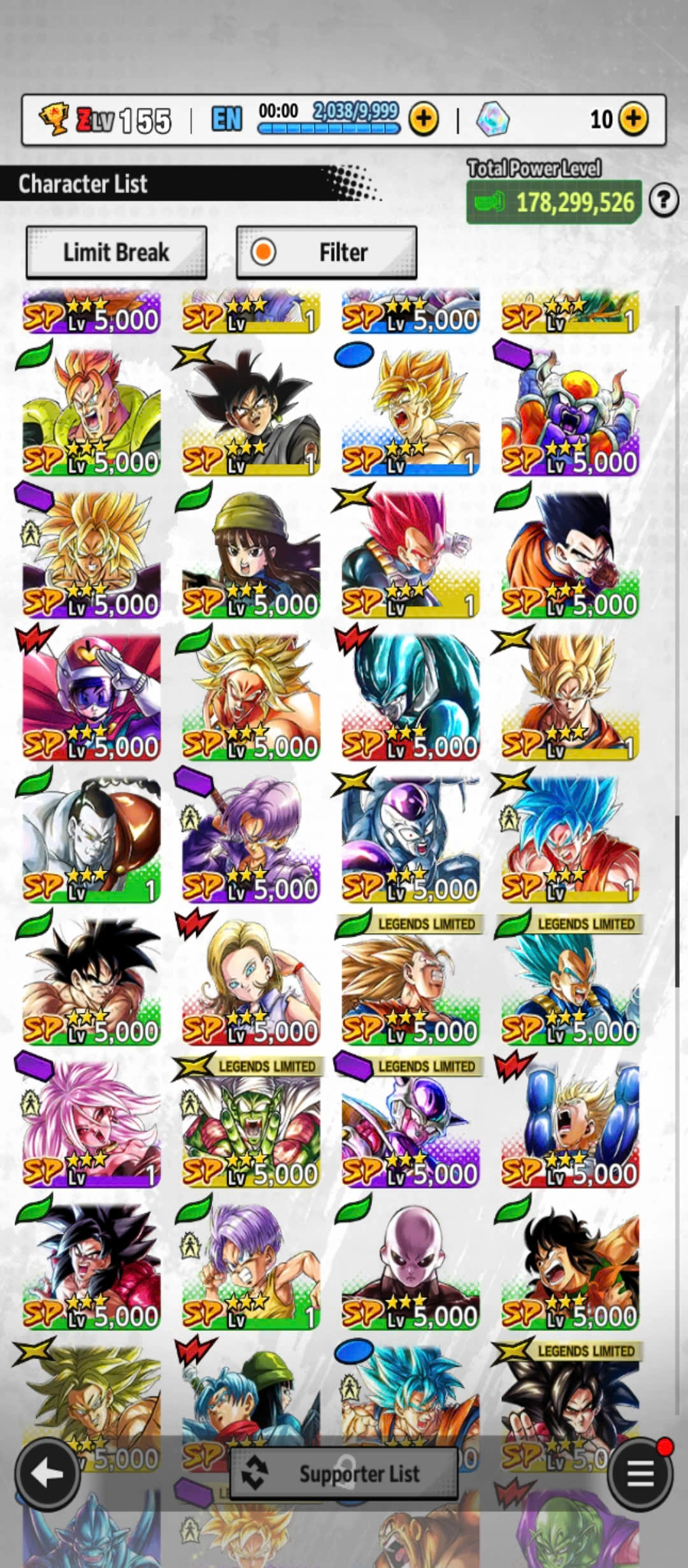Open Total Power Level help question mark
This screenshot has width=688, height=1568.
click(663, 201)
